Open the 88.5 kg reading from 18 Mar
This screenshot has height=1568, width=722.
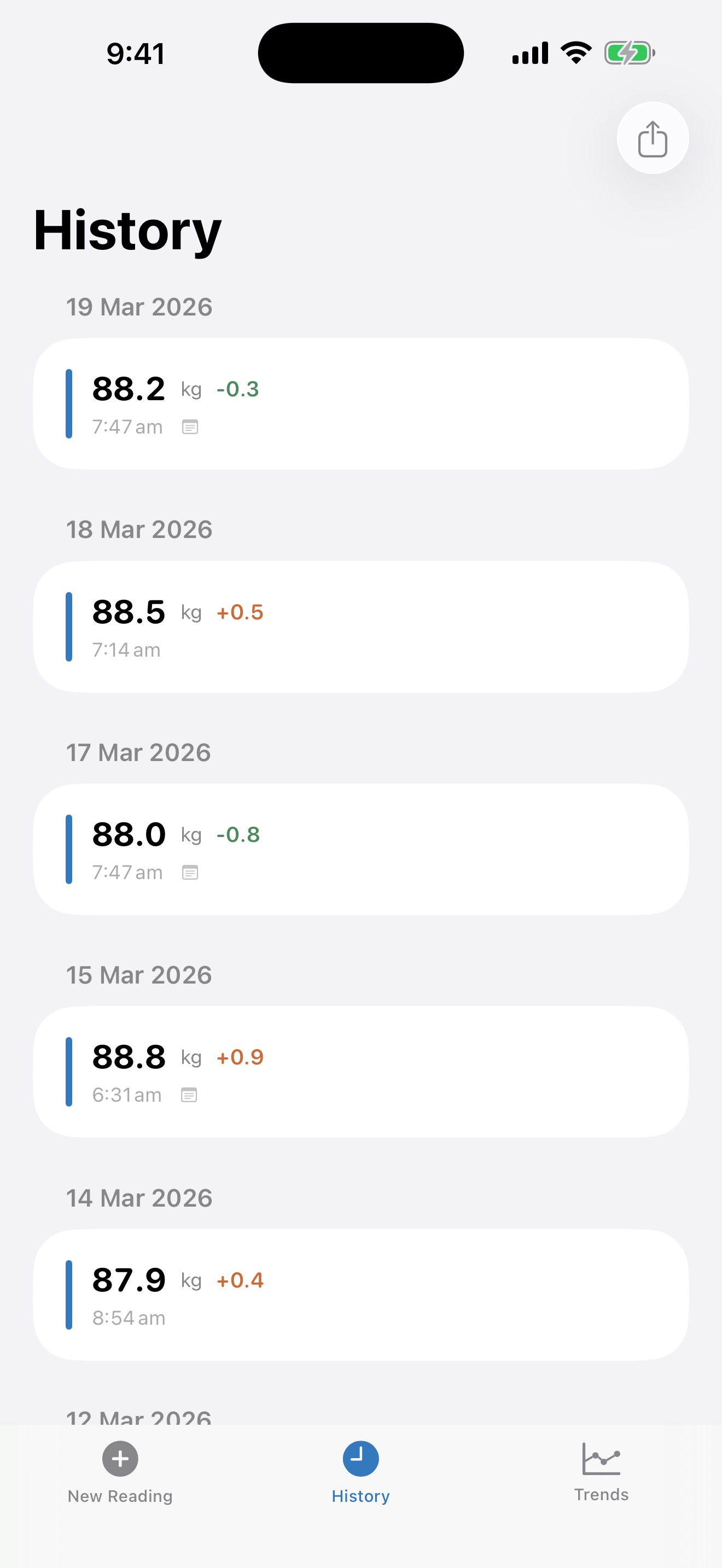coord(361,626)
